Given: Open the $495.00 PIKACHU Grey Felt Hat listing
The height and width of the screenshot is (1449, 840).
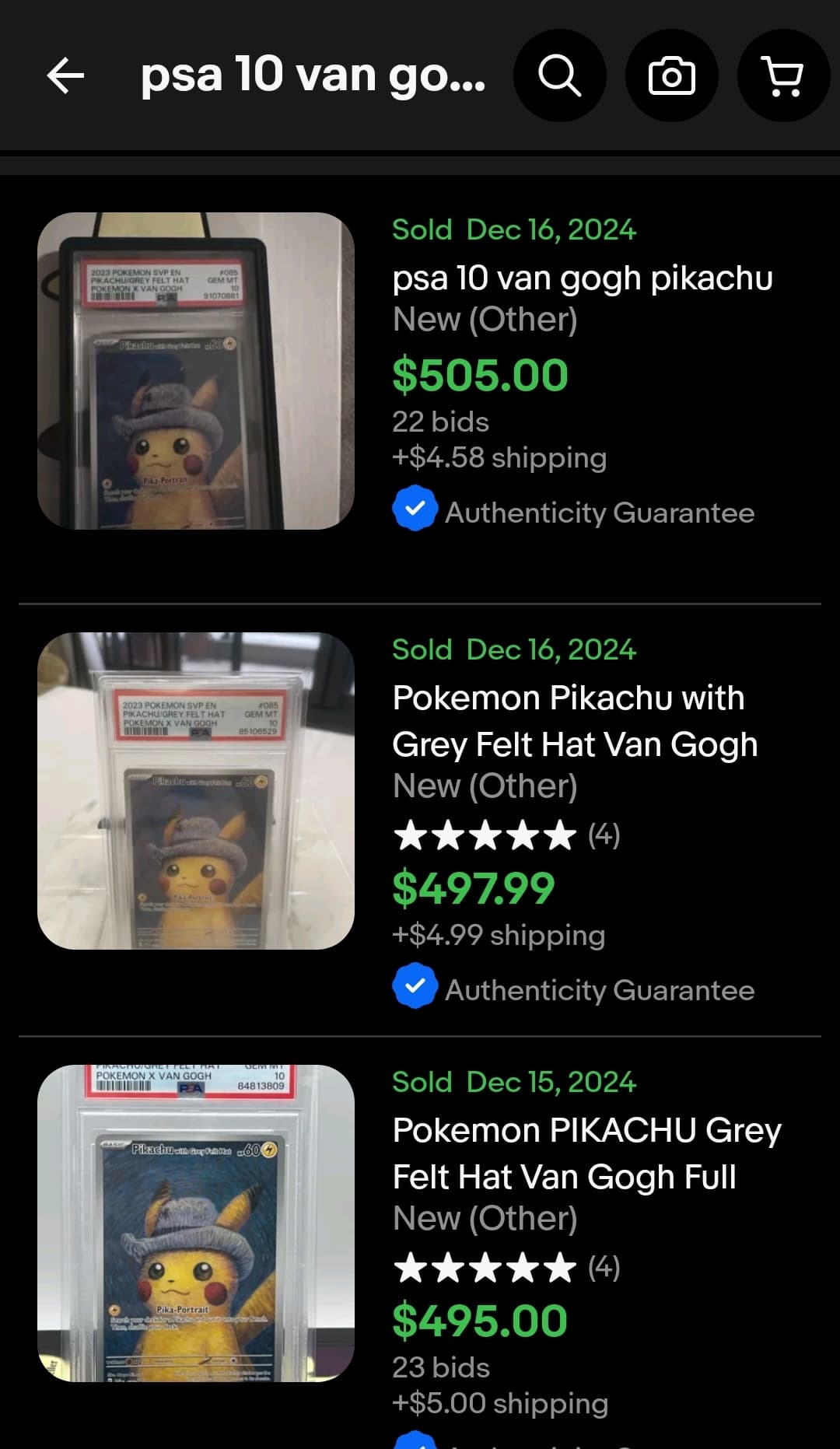Looking at the screenshot, I should tap(586, 1153).
